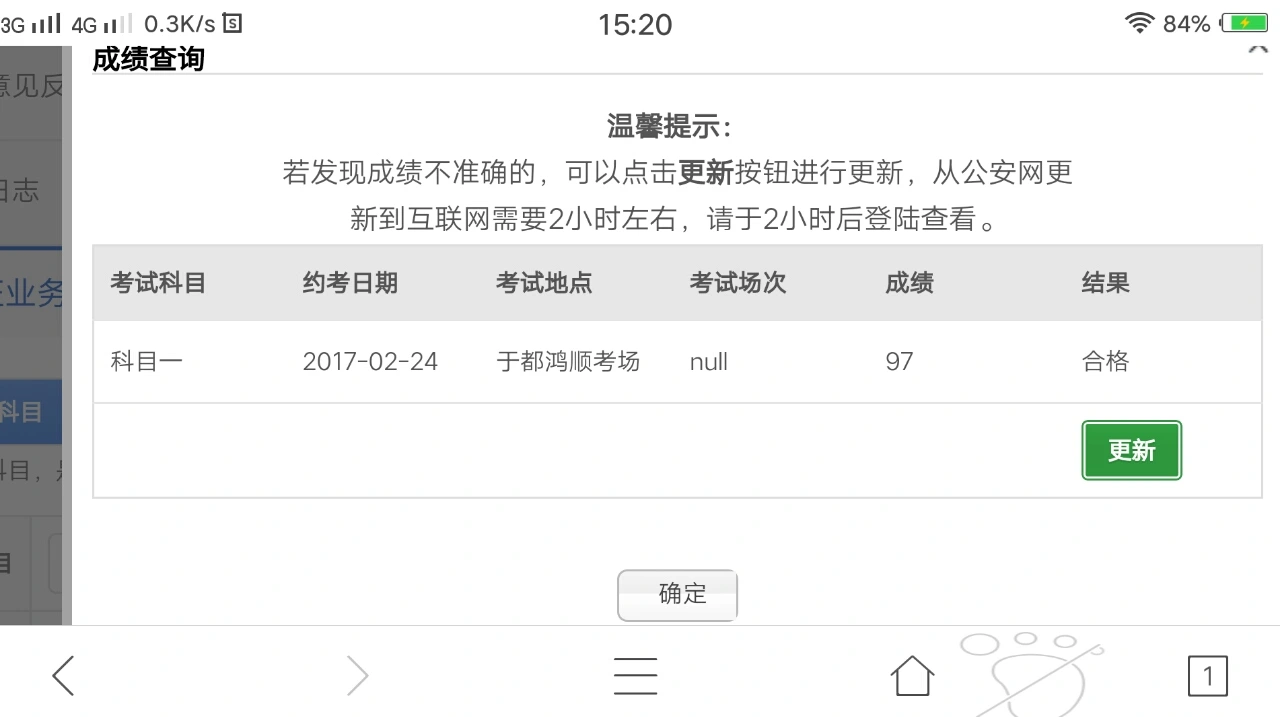The height and width of the screenshot is (717, 1280).
Task: Close the 成绩查询 dialog
Action: 1257,49
